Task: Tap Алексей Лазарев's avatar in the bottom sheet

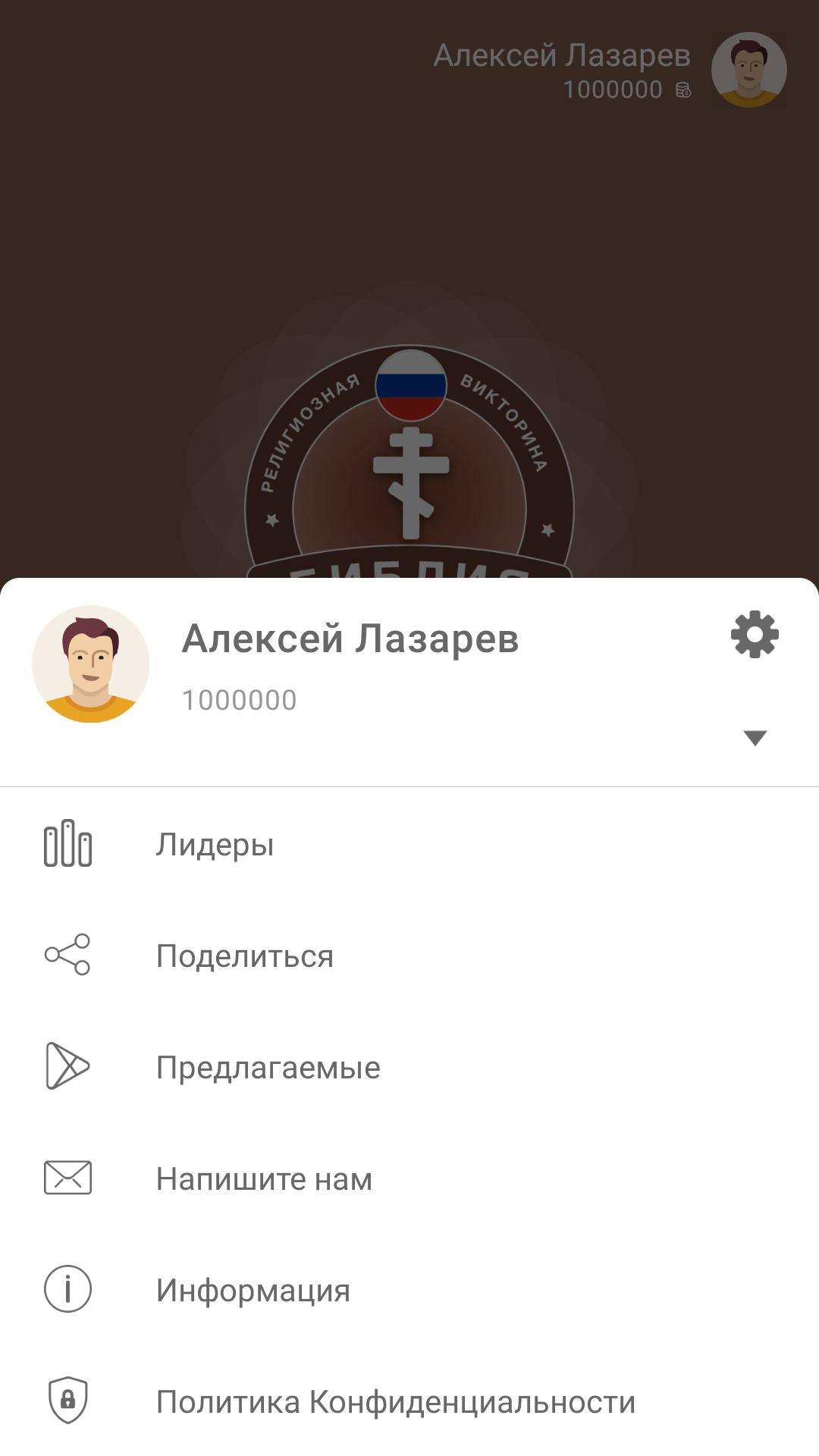Action: [90, 664]
